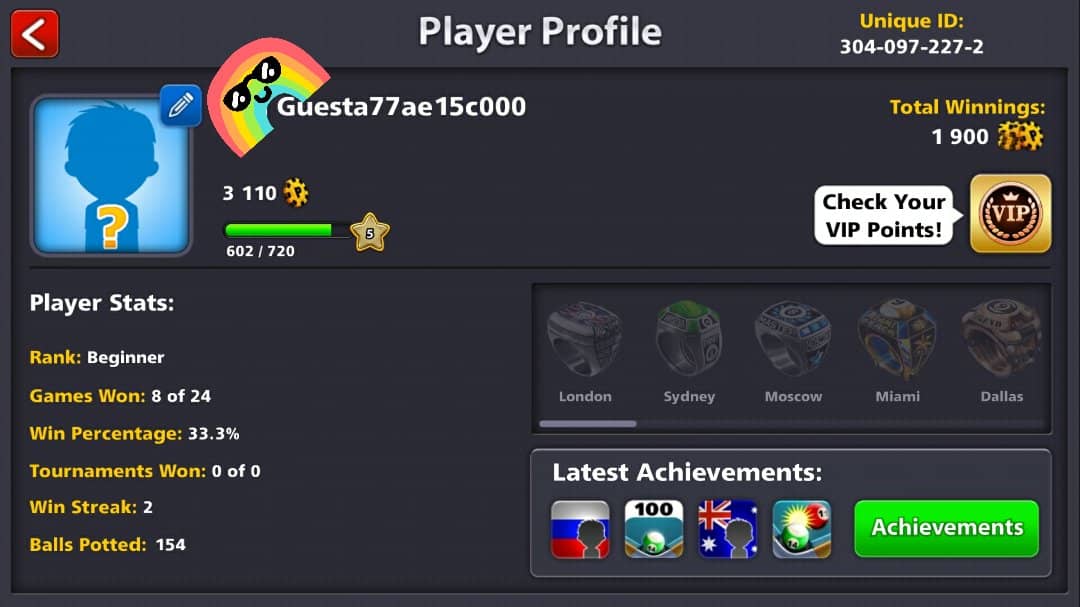The width and height of the screenshot is (1080, 607).
Task: Tap the blue profile avatar picture
Action: point(111,177)
